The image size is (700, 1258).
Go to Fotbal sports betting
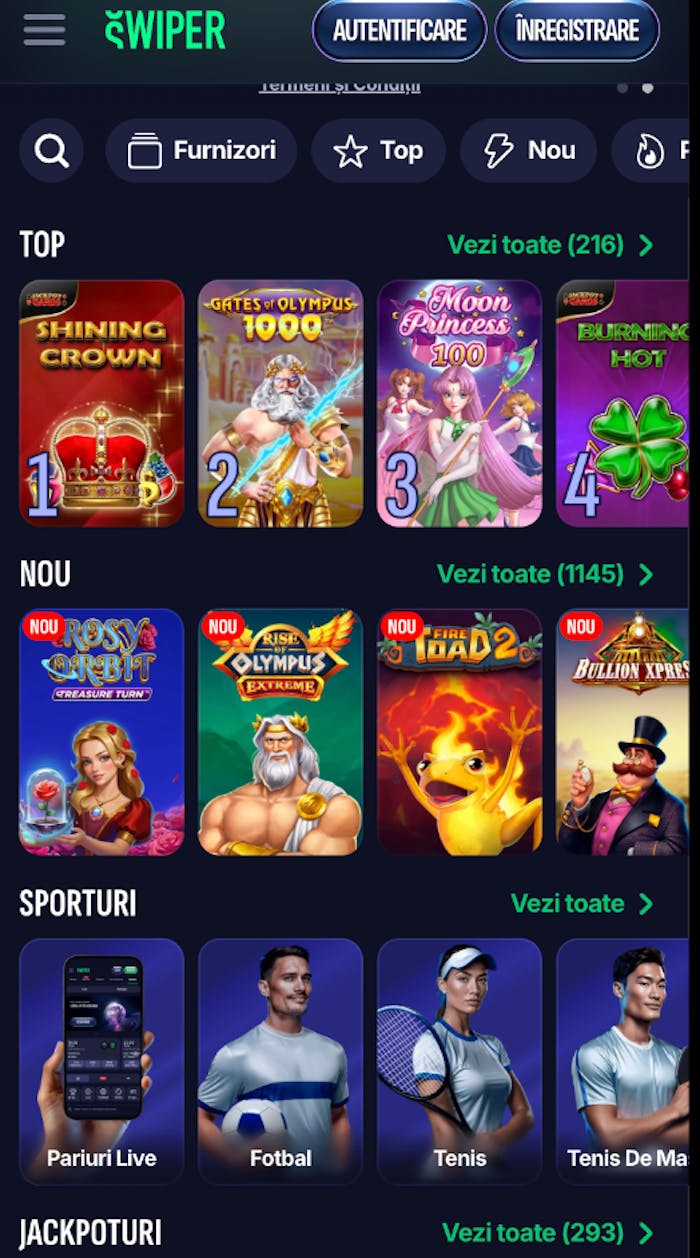tap(280, 1060)
